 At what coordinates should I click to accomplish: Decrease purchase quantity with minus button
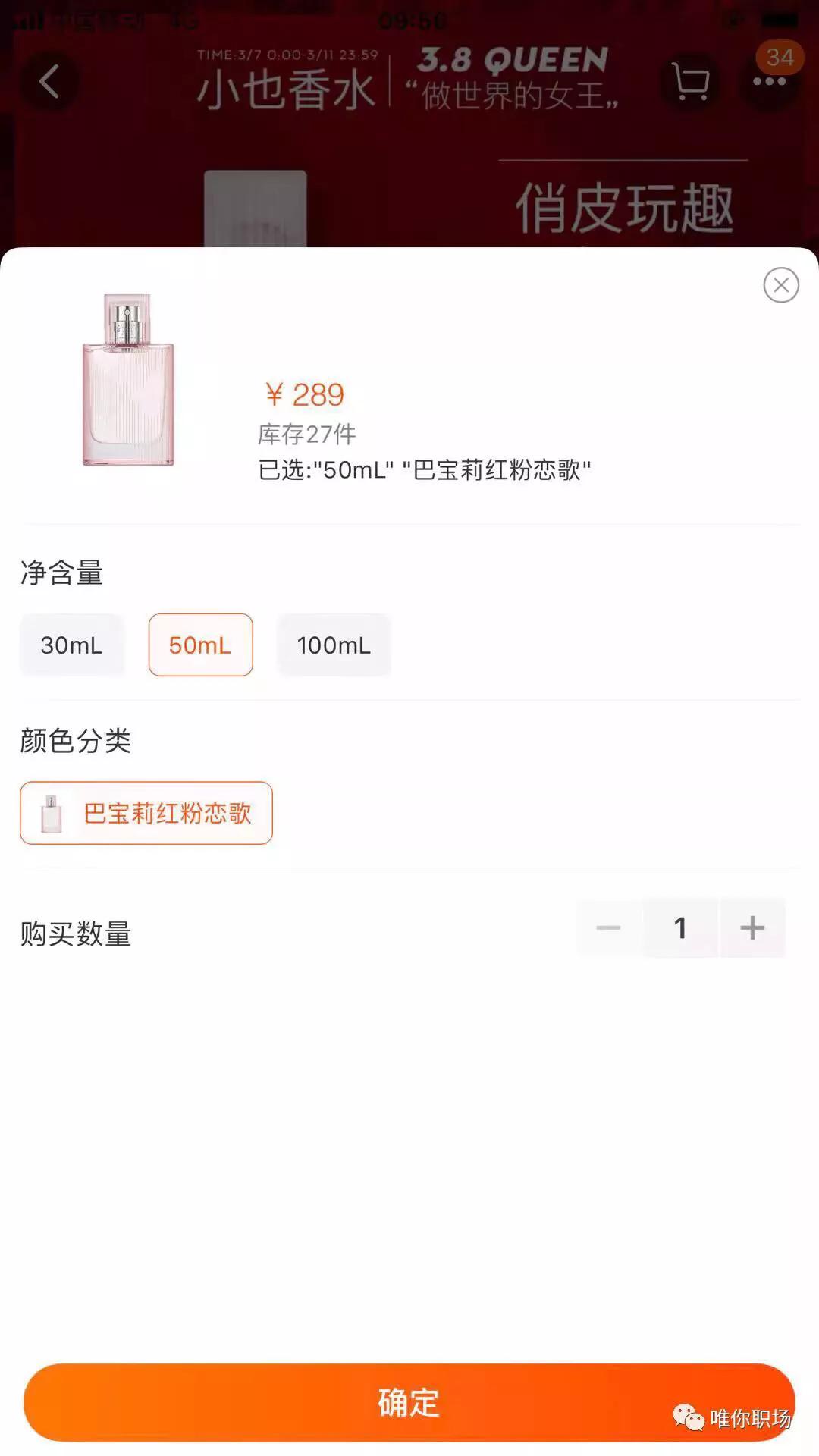(x=608, y=927)
